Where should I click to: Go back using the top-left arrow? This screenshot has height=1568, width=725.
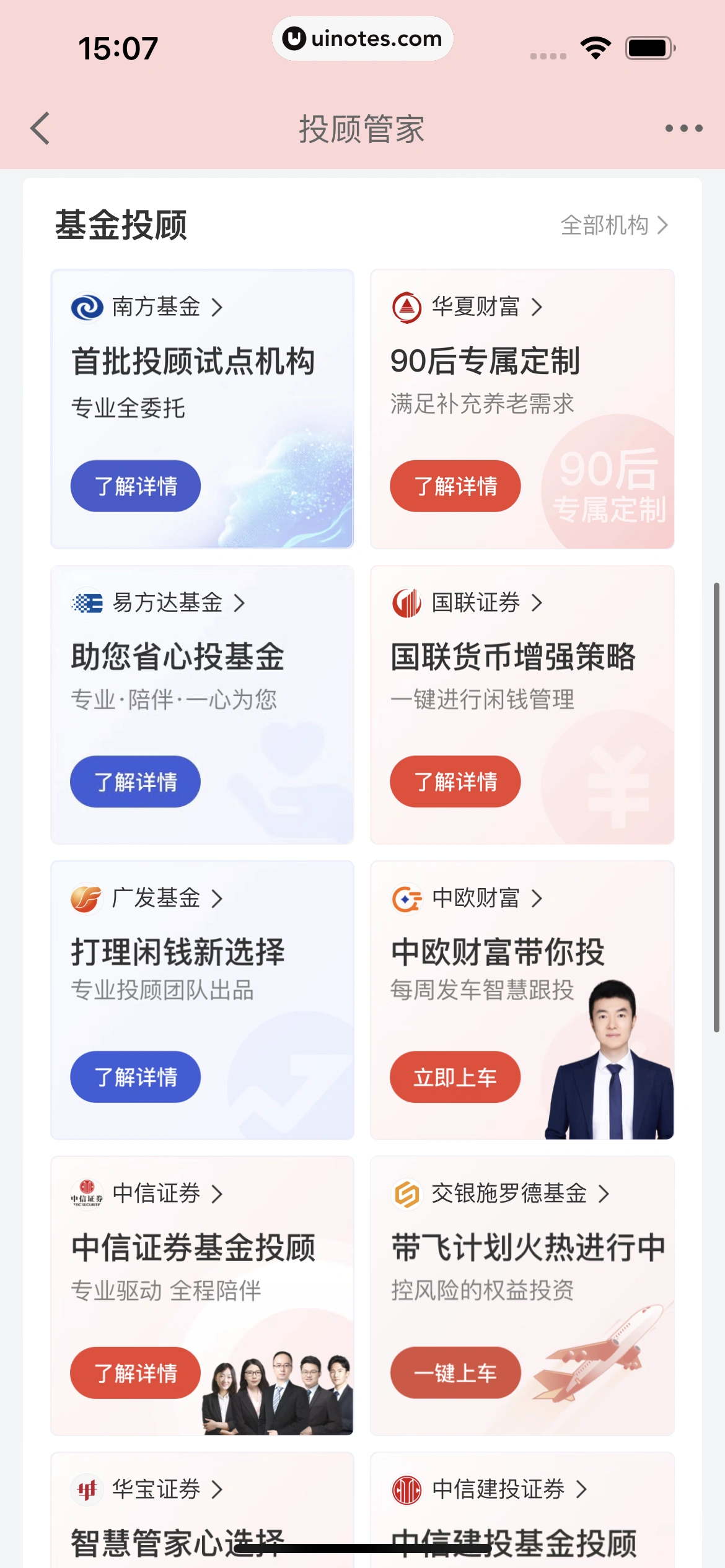40,128
